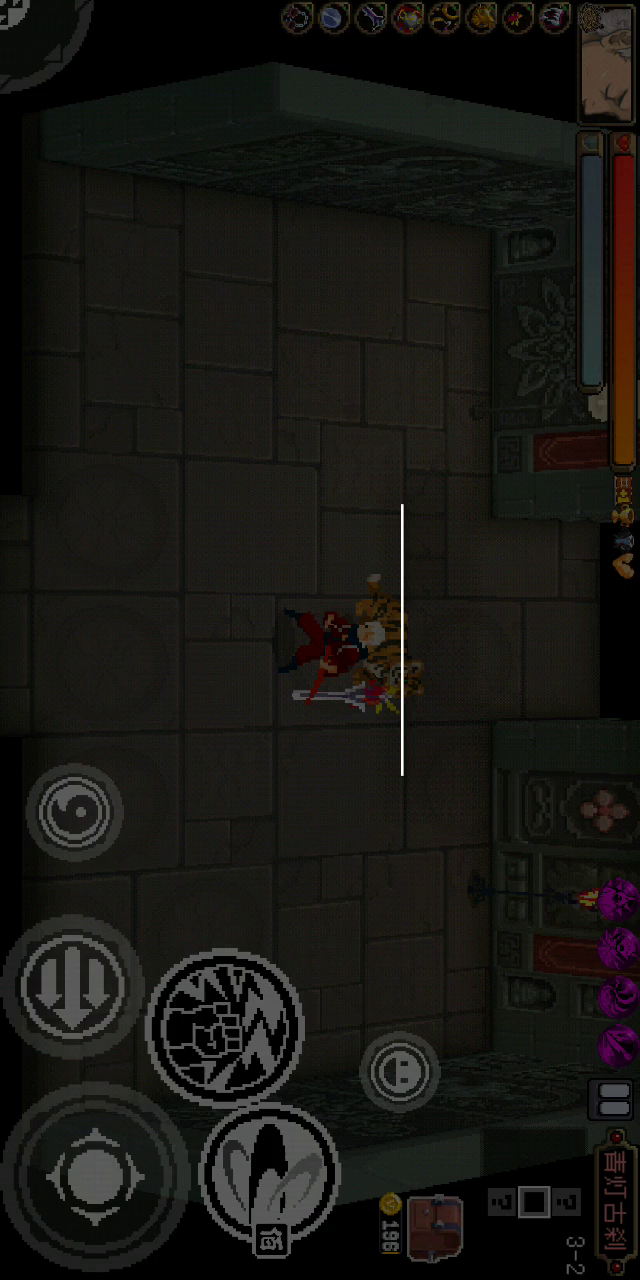Viewport: 640px width, 1280px height.
Task: Tap the downward arrows skill button
Action: (x=75, y=985)
